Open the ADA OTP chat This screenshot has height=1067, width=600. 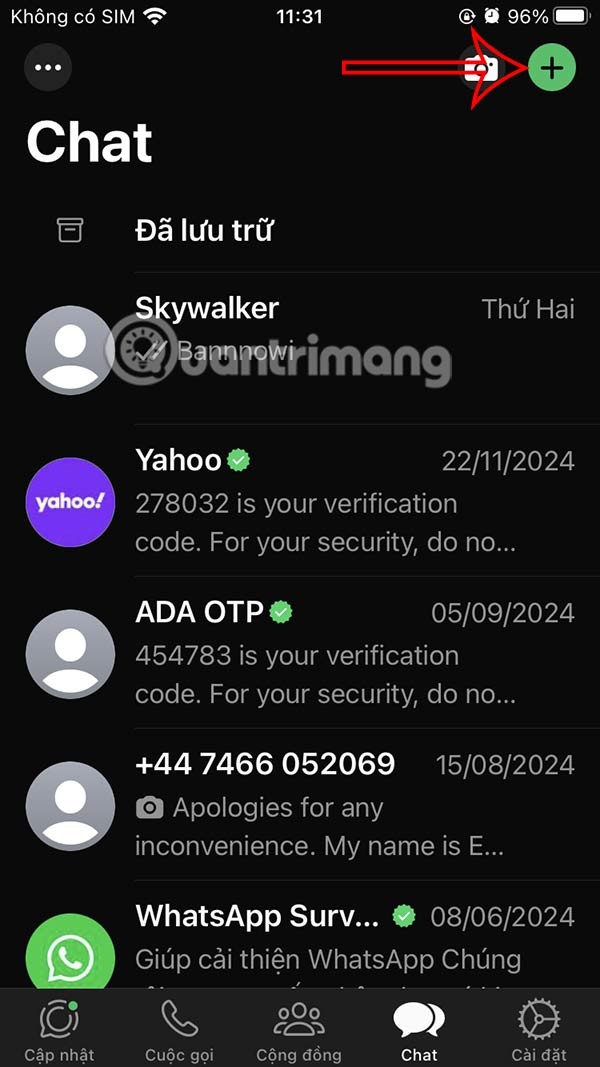click(300, 652)
